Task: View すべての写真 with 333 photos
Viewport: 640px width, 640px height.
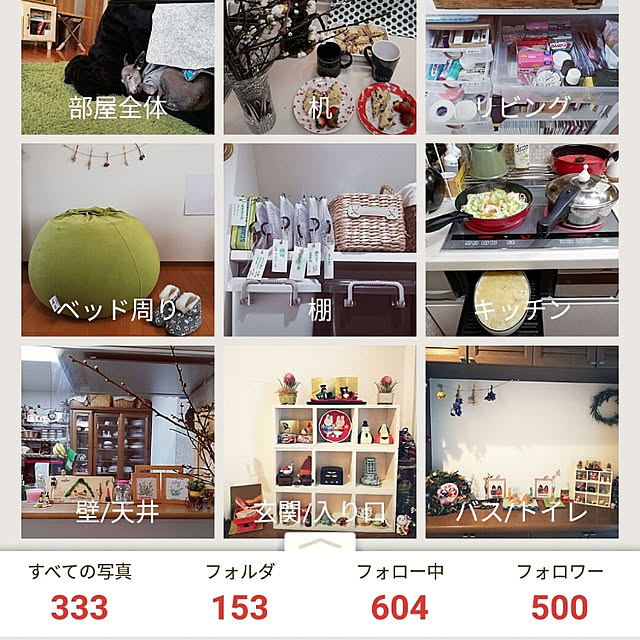Action: coord(80,592)
